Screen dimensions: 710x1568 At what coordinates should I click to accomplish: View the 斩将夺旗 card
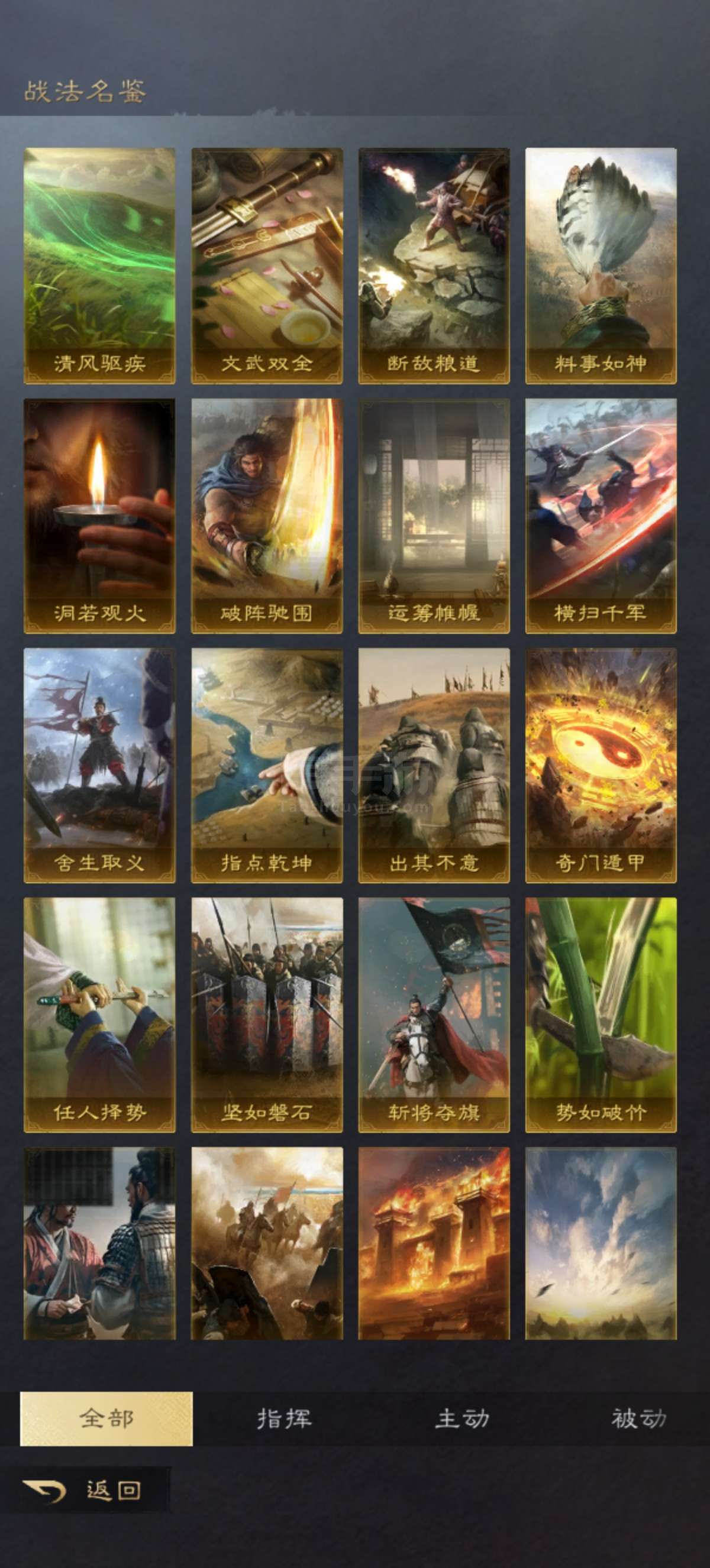(434, 1015)
